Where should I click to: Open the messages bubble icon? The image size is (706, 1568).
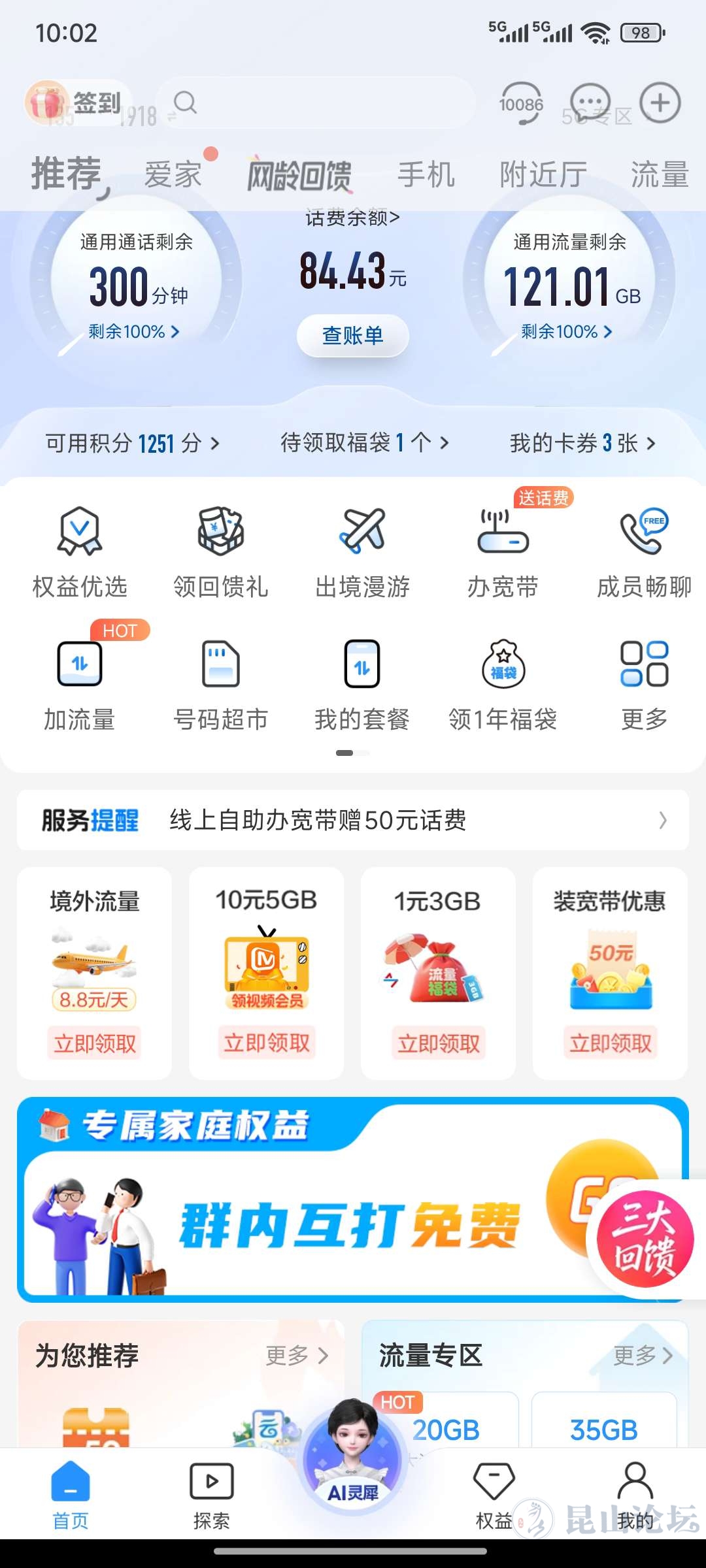pyautogui.click(x=590, y=103)
